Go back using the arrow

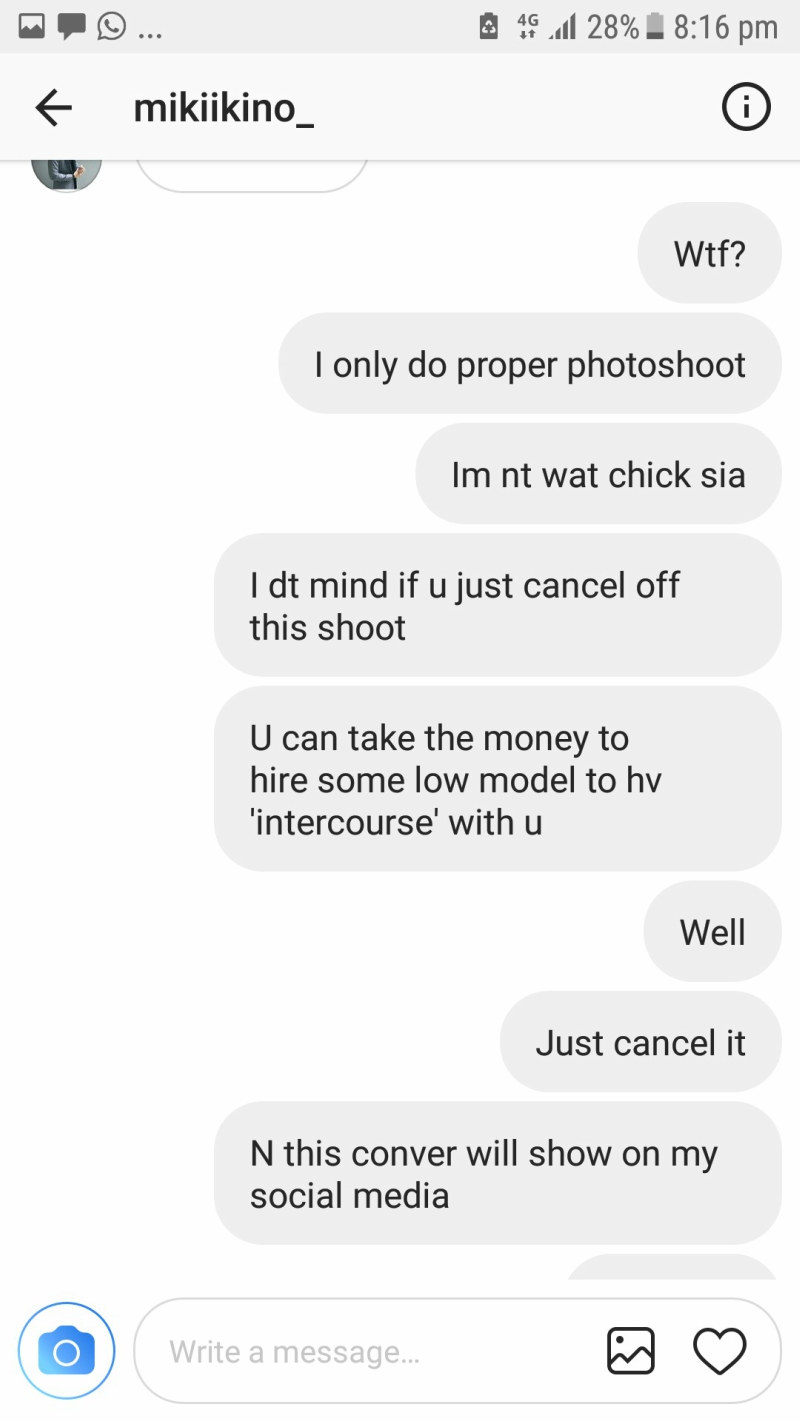tap(53, 108)
